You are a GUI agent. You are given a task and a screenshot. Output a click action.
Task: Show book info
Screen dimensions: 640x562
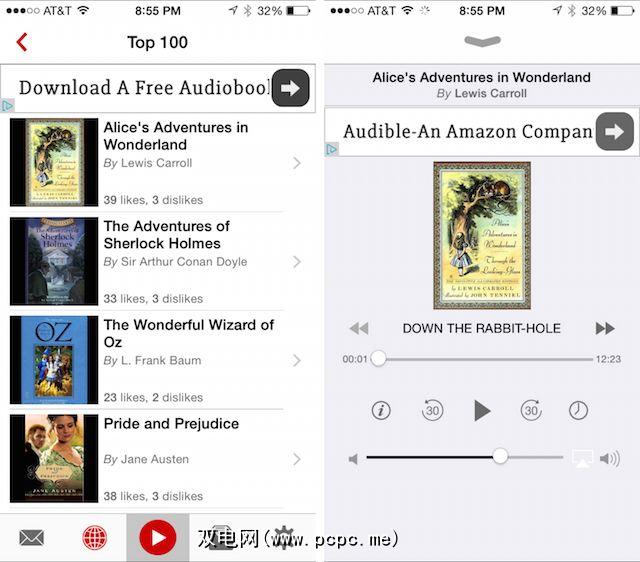381,410
